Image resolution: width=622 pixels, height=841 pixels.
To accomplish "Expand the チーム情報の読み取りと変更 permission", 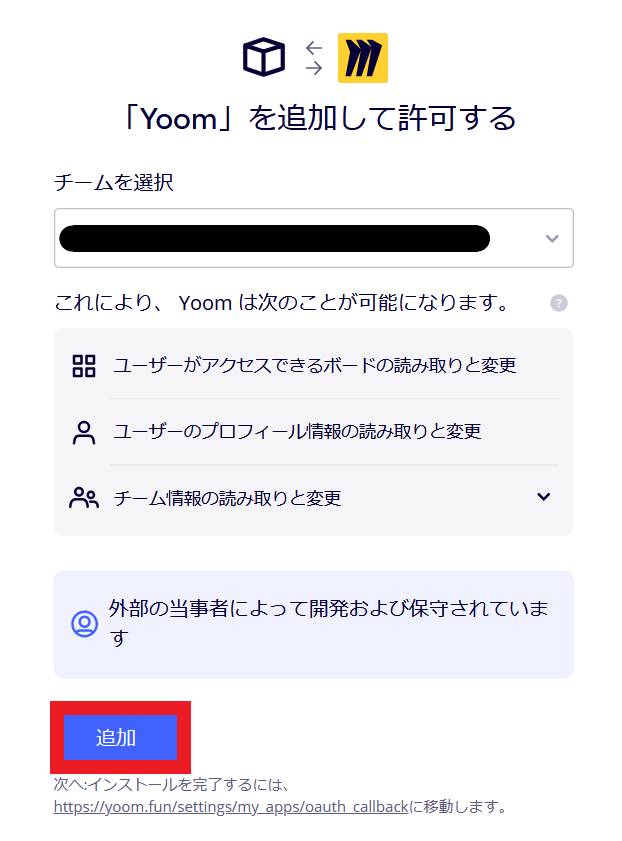I will (543, 497).
